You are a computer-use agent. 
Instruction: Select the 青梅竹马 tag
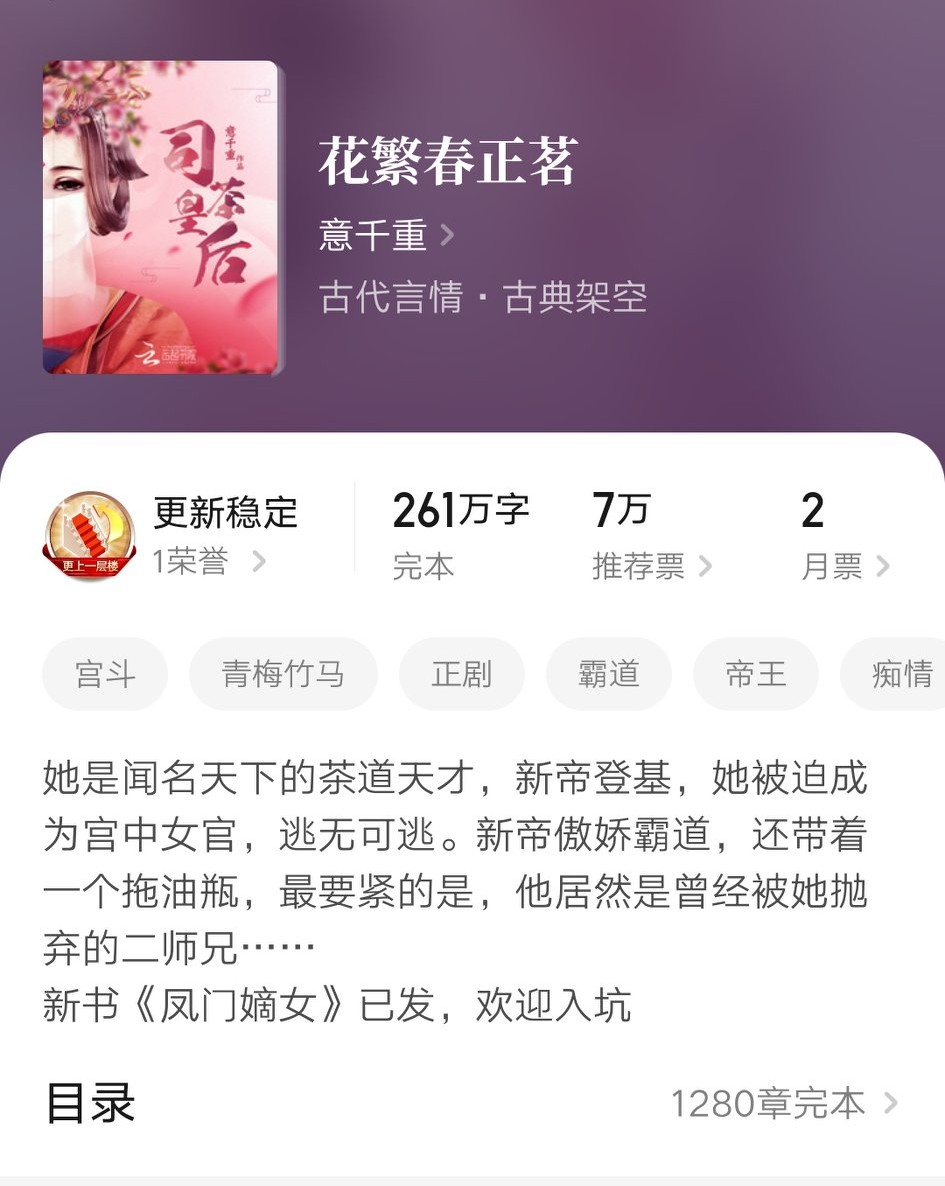click(283, 674)
